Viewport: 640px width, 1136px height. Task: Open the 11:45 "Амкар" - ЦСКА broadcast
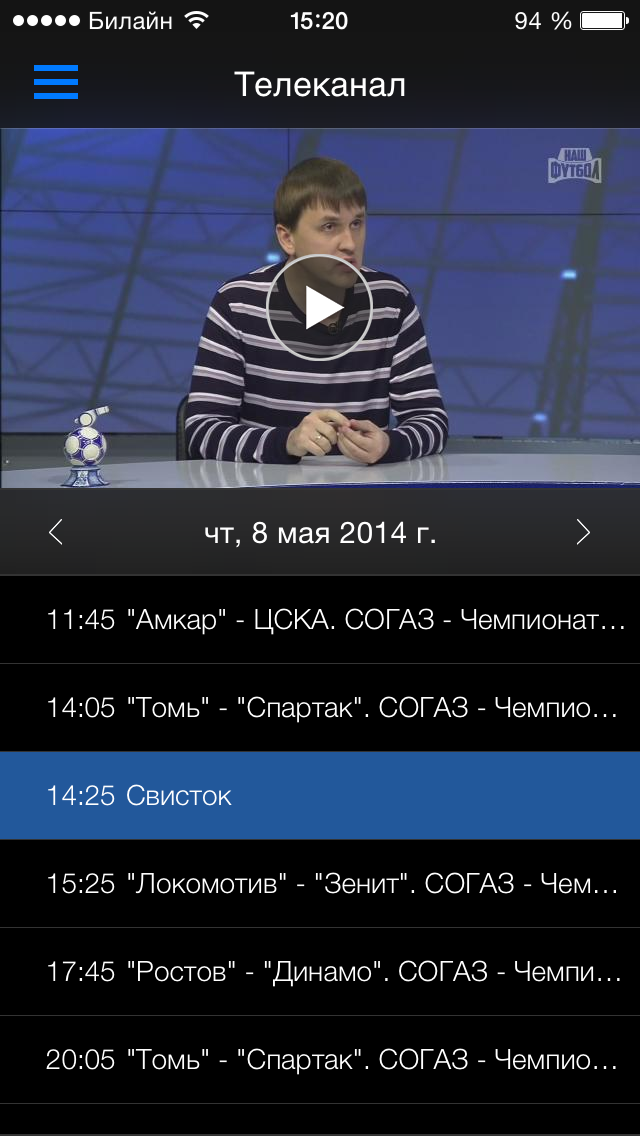[x=320, y=620]
